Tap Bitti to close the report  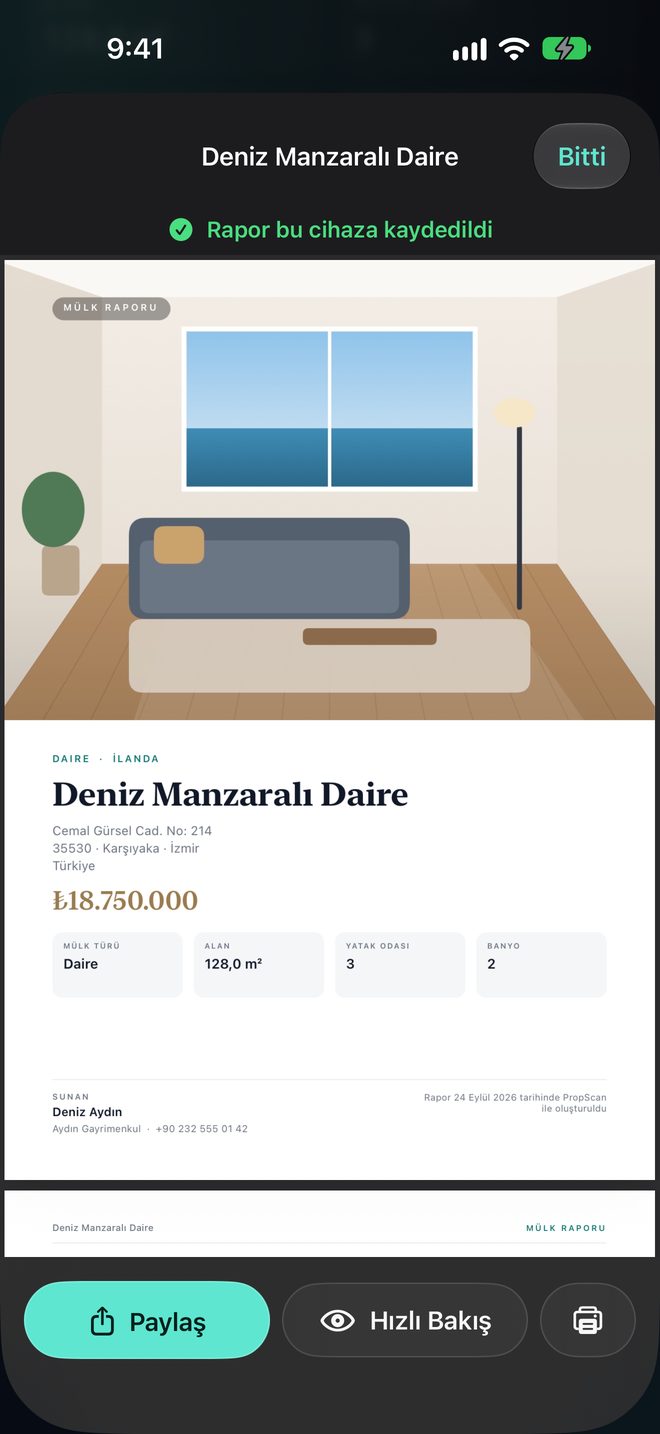582,156
